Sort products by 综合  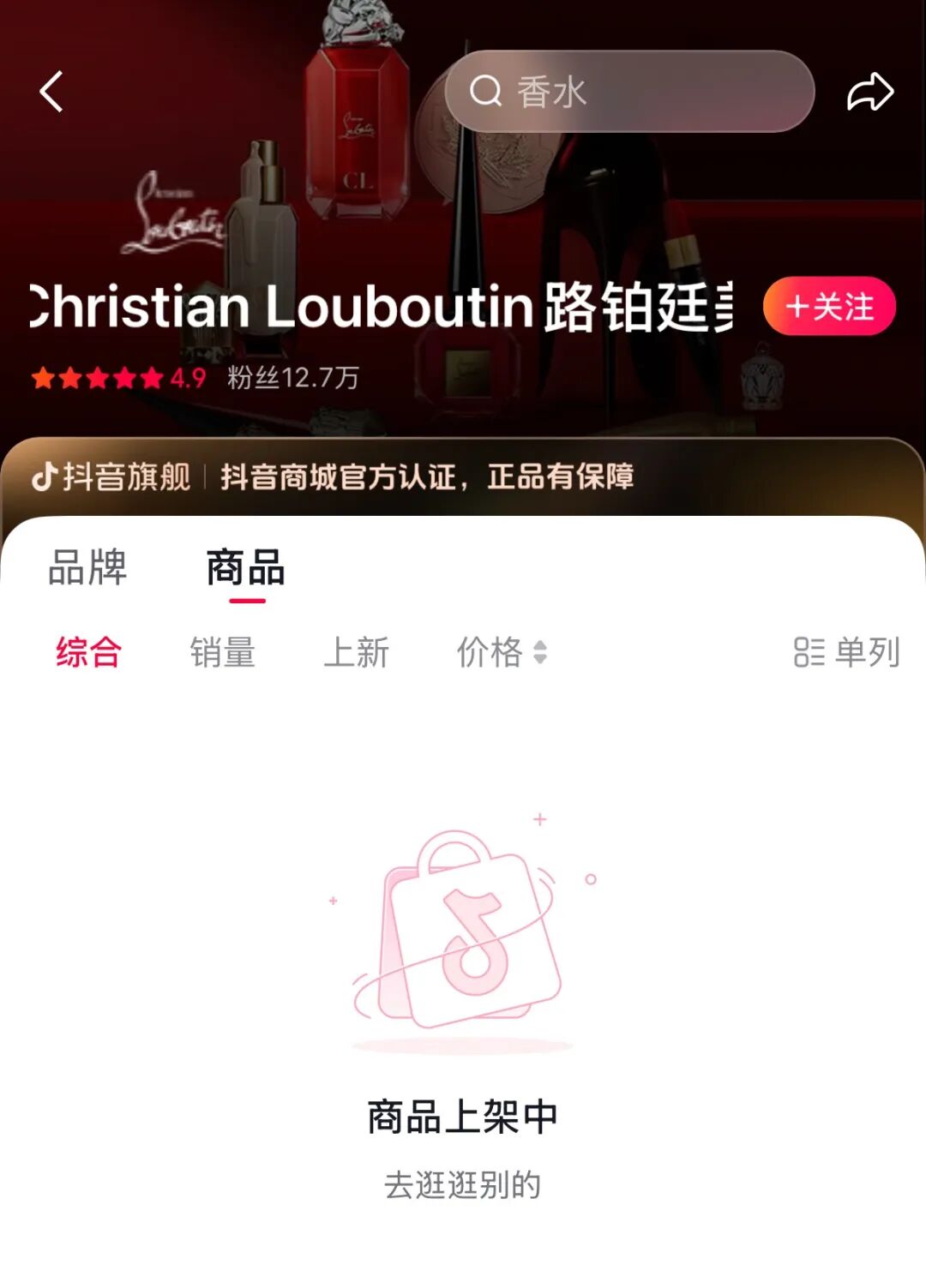click(x=89, y=652)
